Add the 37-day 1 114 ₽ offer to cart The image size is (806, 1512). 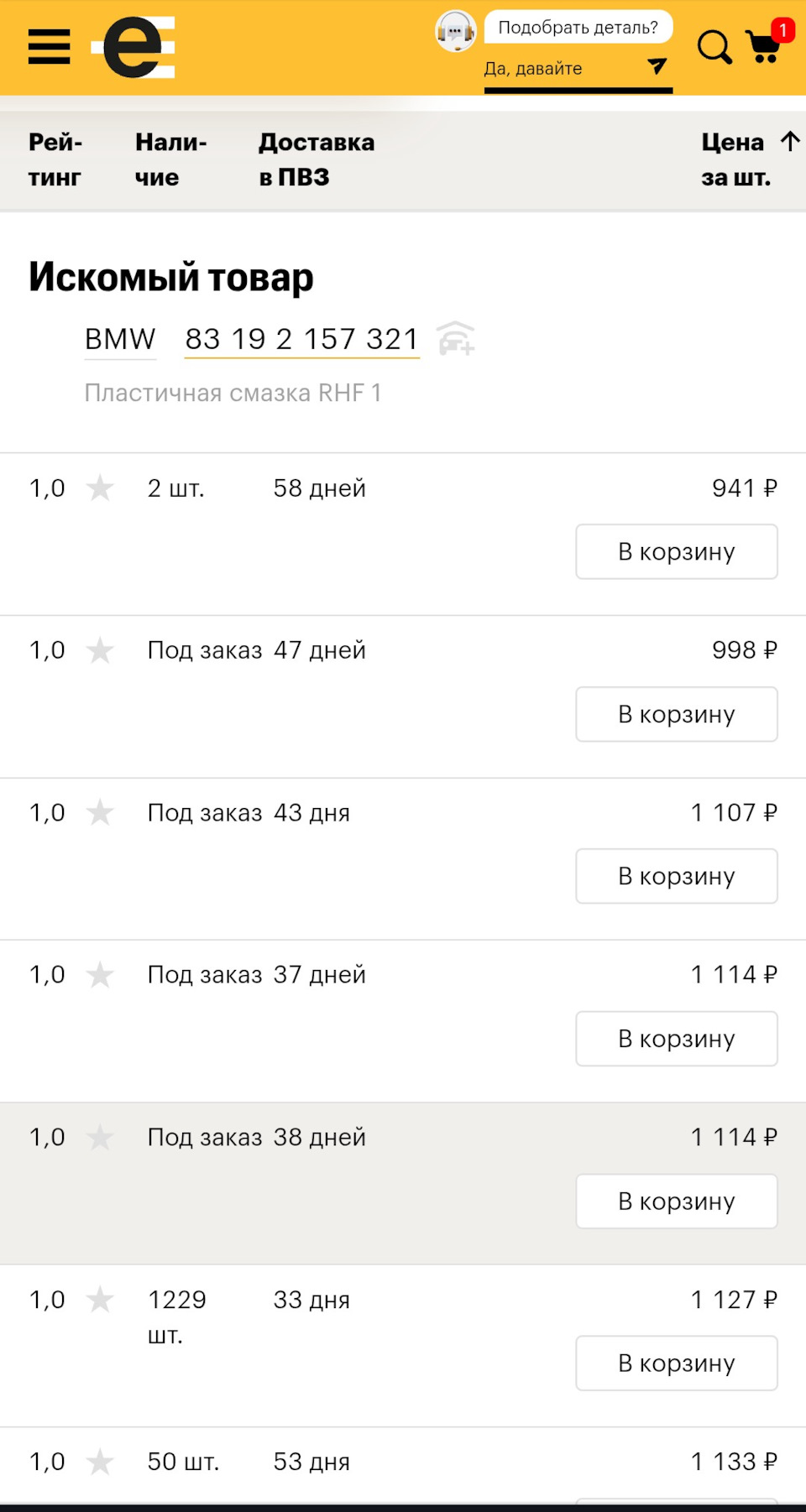click(676, 1039)
